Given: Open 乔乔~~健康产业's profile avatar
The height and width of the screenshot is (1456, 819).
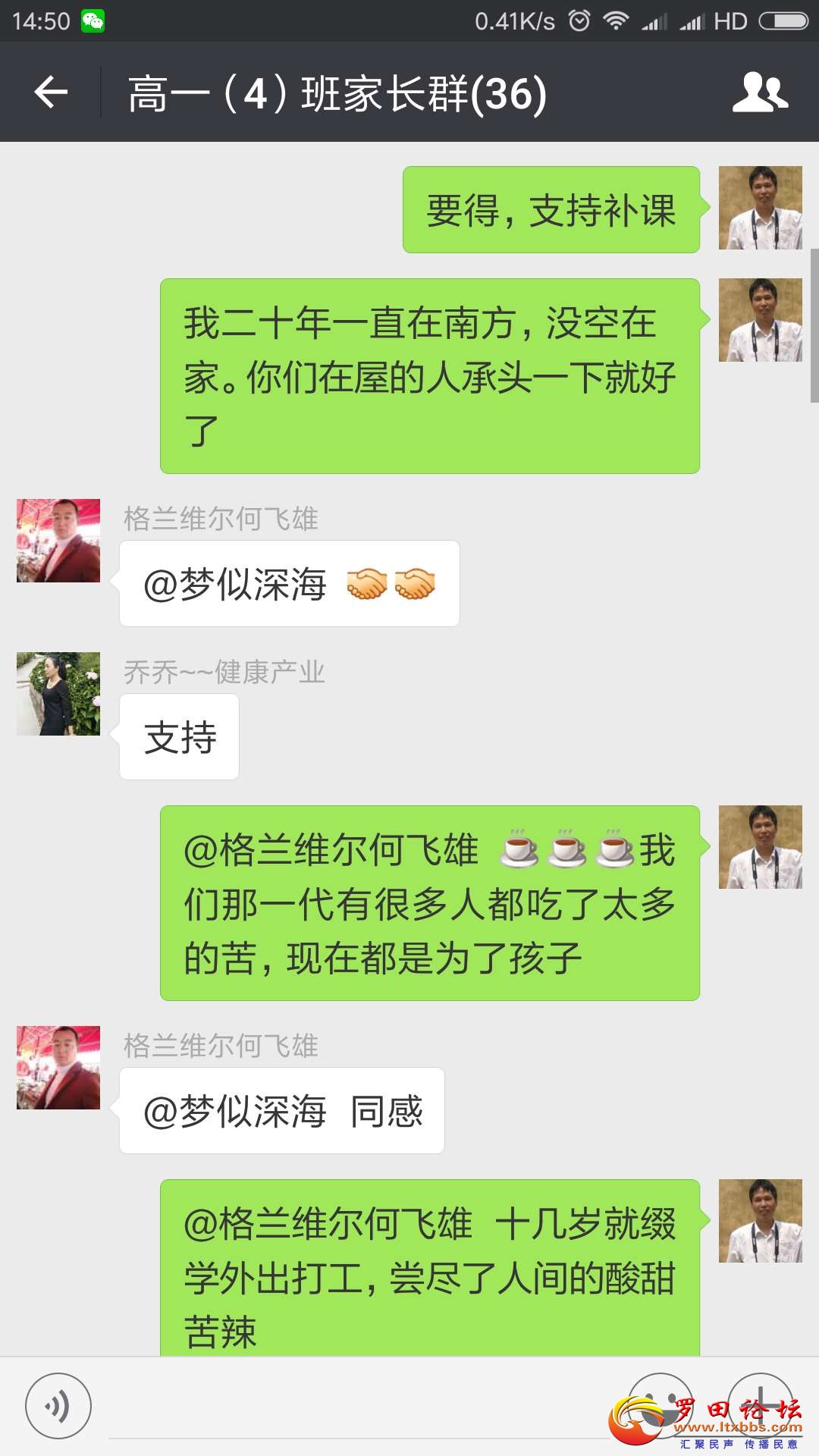Looking at the screenshot, I should (x=58, y=694).
